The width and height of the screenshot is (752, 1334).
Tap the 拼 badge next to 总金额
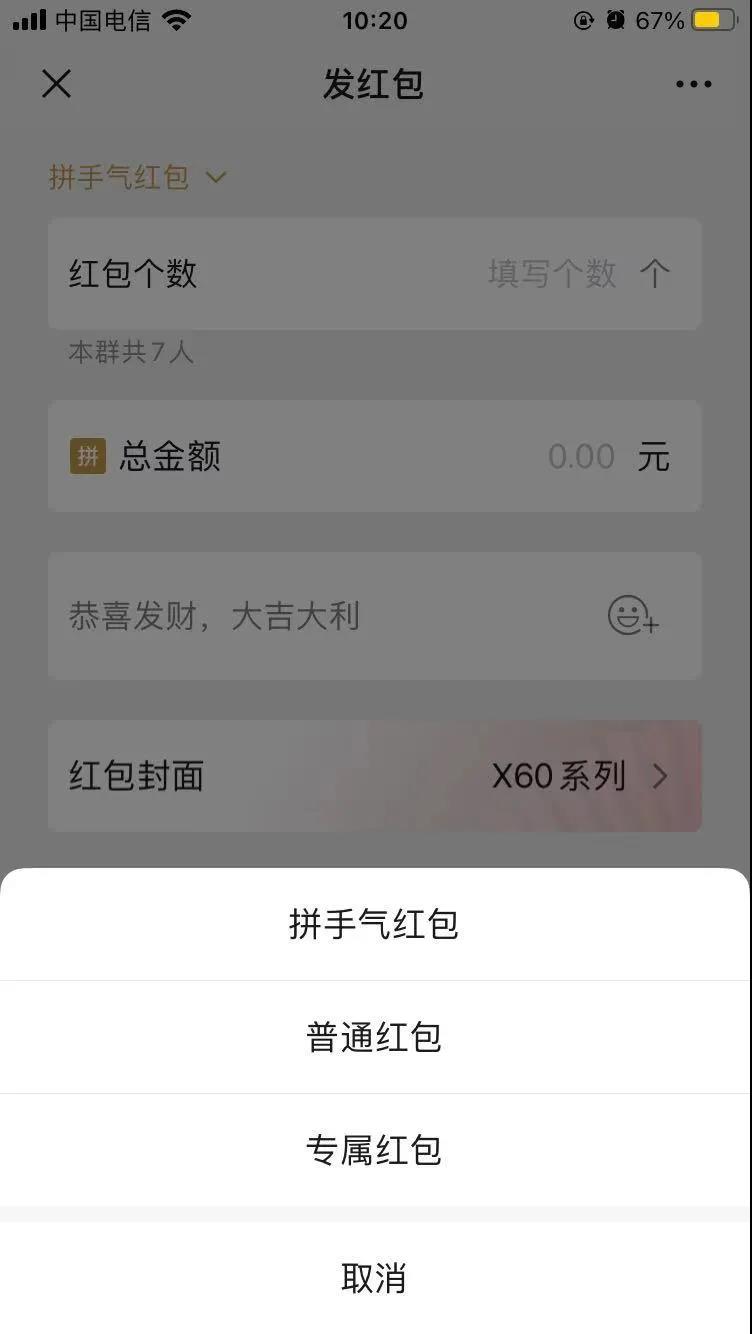click(x=86, y=456)
